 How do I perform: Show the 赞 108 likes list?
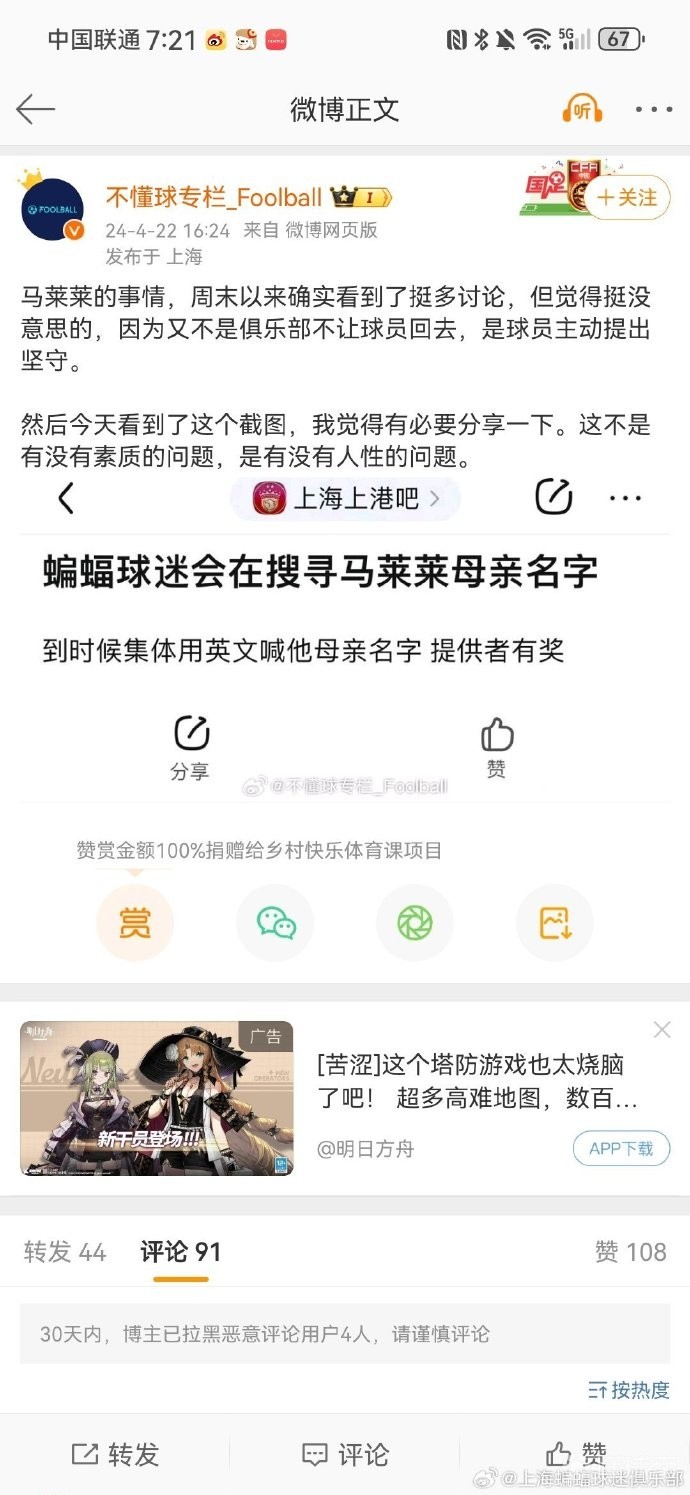click(x=630, y=1252)
